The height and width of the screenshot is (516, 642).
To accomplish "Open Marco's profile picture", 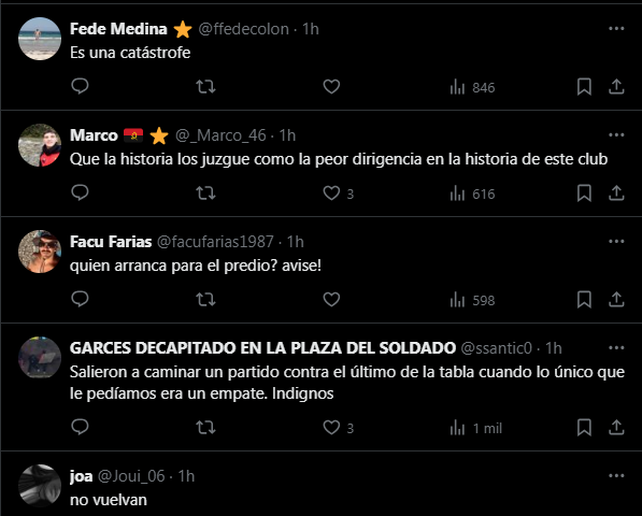I will click(40, 145).
